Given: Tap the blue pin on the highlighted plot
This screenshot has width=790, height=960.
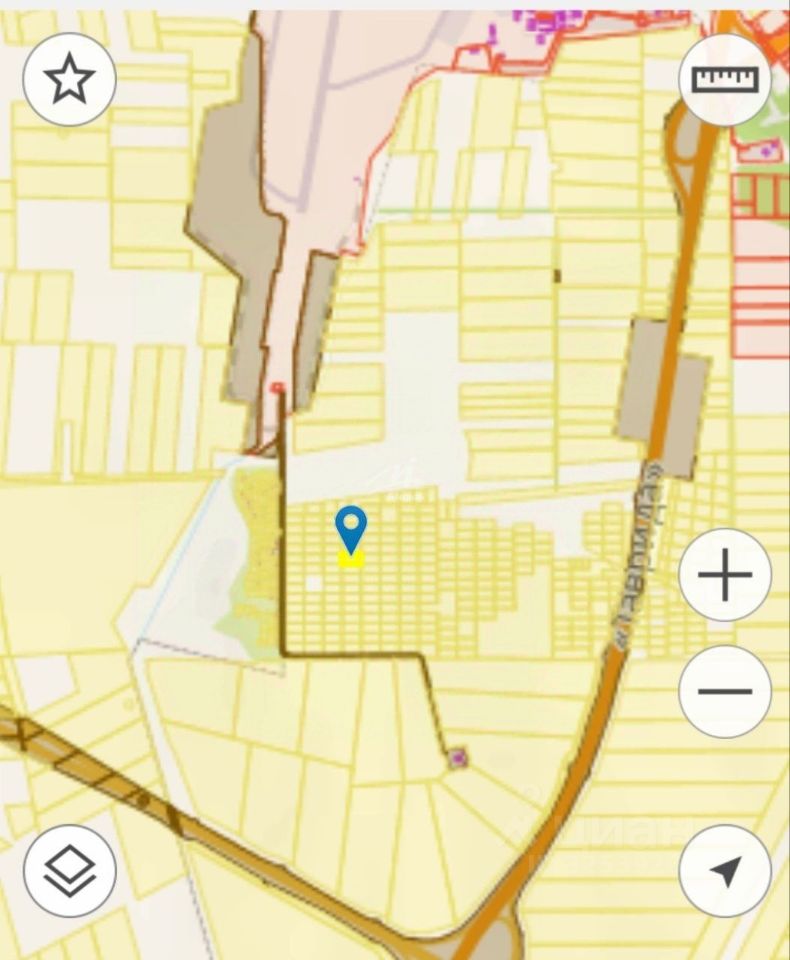Looking at the screenshot, I should 350,527.
